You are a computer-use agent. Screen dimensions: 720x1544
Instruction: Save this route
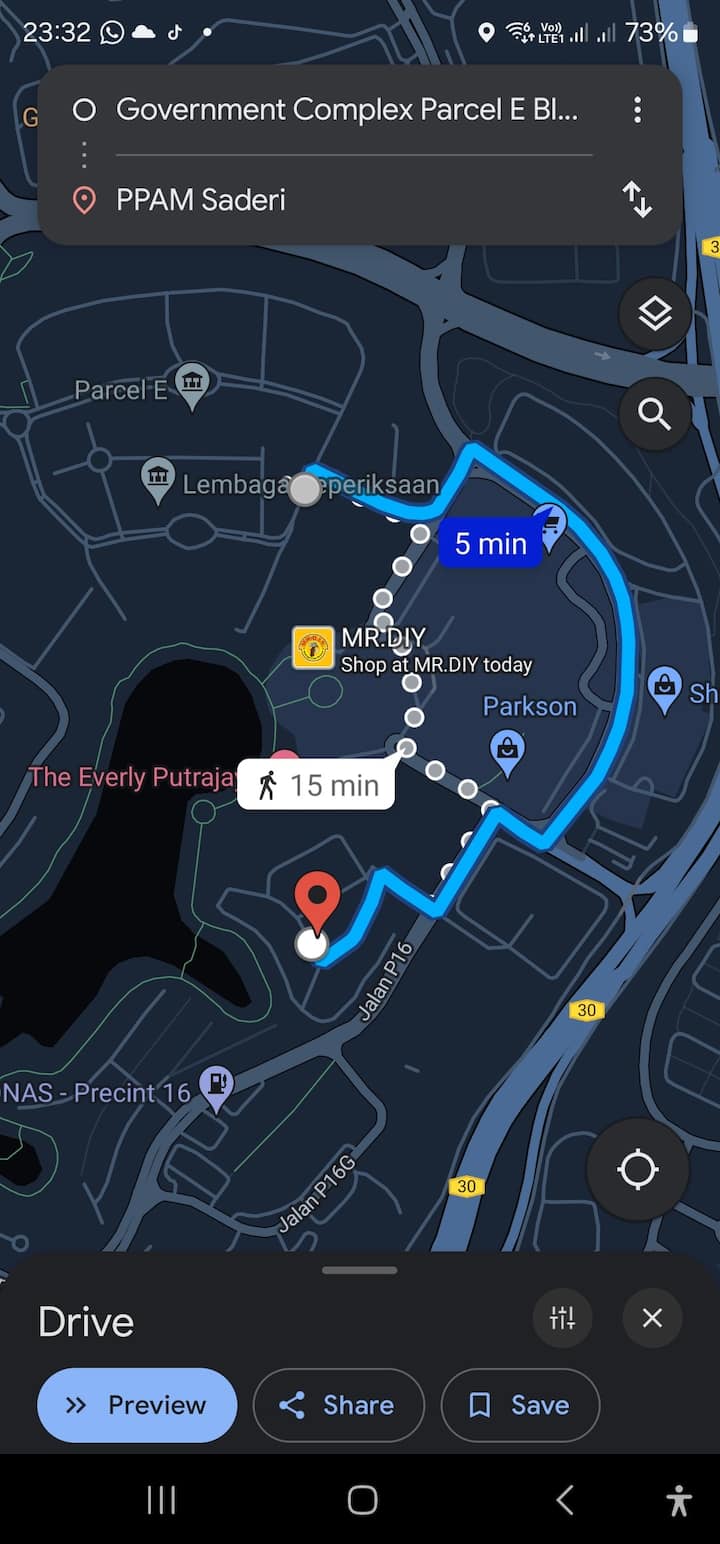pyautogui.click(x=520, y=1405)
